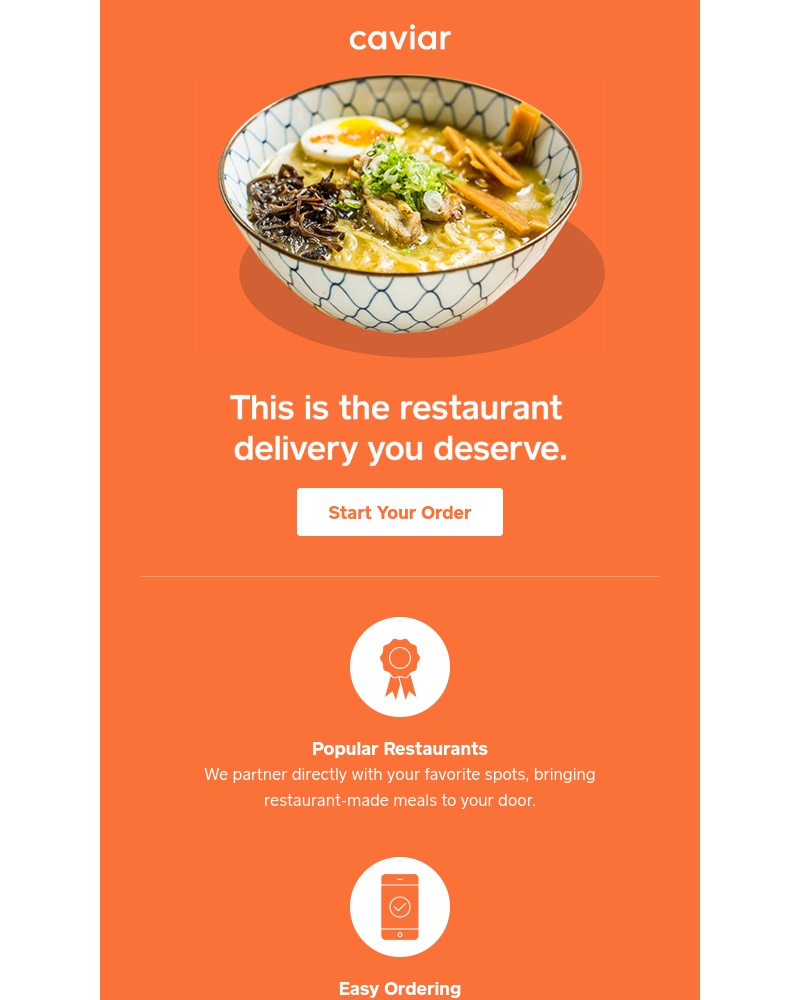
Task: Click the Start Your Order button
Action: pyautogui.click(x=400, y=512)
